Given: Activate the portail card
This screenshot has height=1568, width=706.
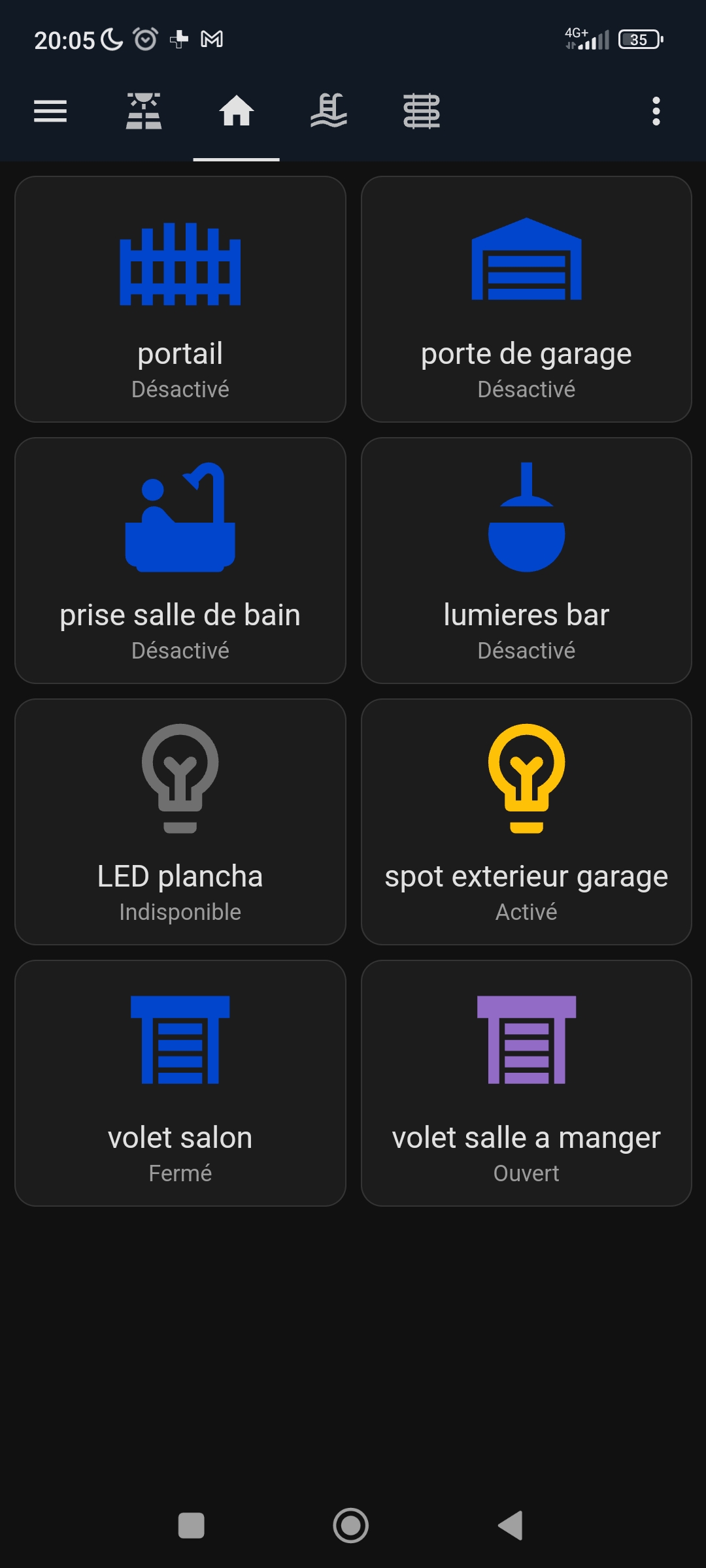Looking at the screenshot, I should tap(180, 299).
